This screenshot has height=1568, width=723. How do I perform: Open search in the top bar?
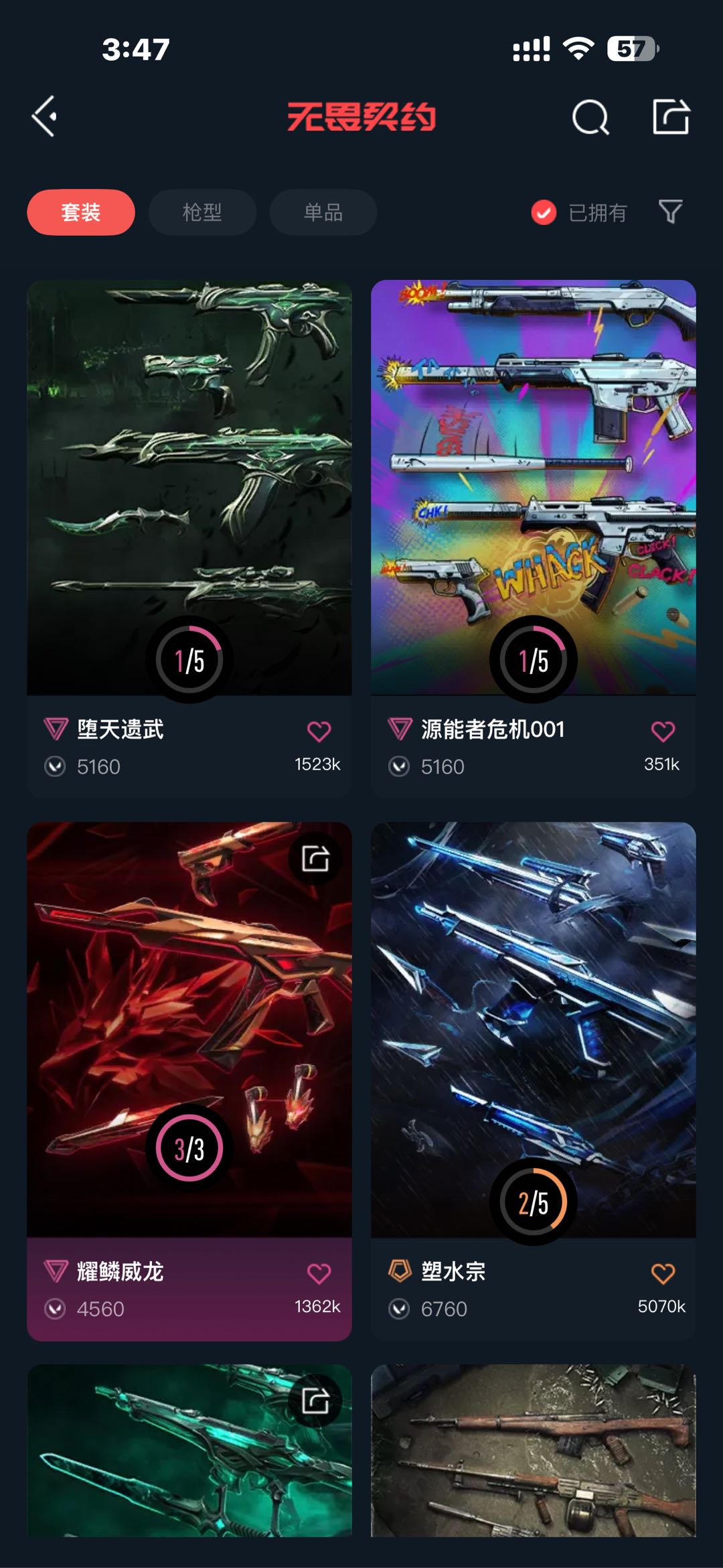pyautogui.click(x=590, y=118)
